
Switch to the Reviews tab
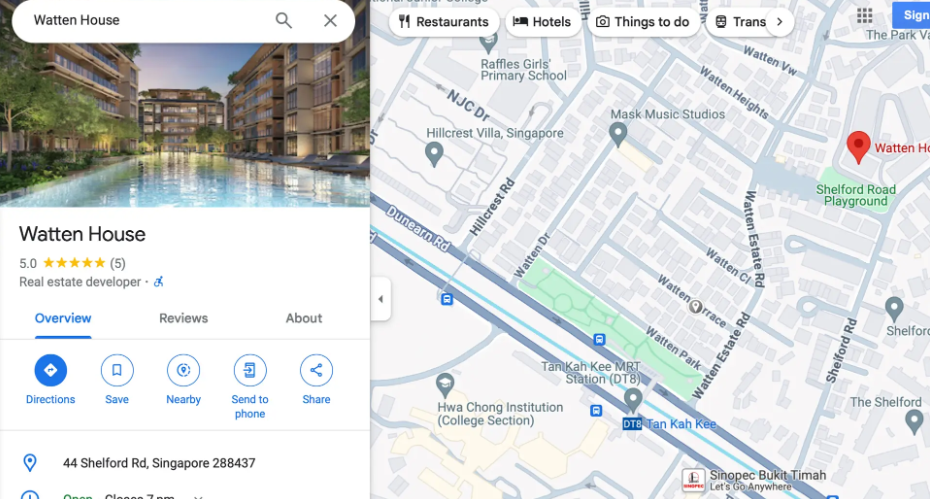click(x=183, y=318)
